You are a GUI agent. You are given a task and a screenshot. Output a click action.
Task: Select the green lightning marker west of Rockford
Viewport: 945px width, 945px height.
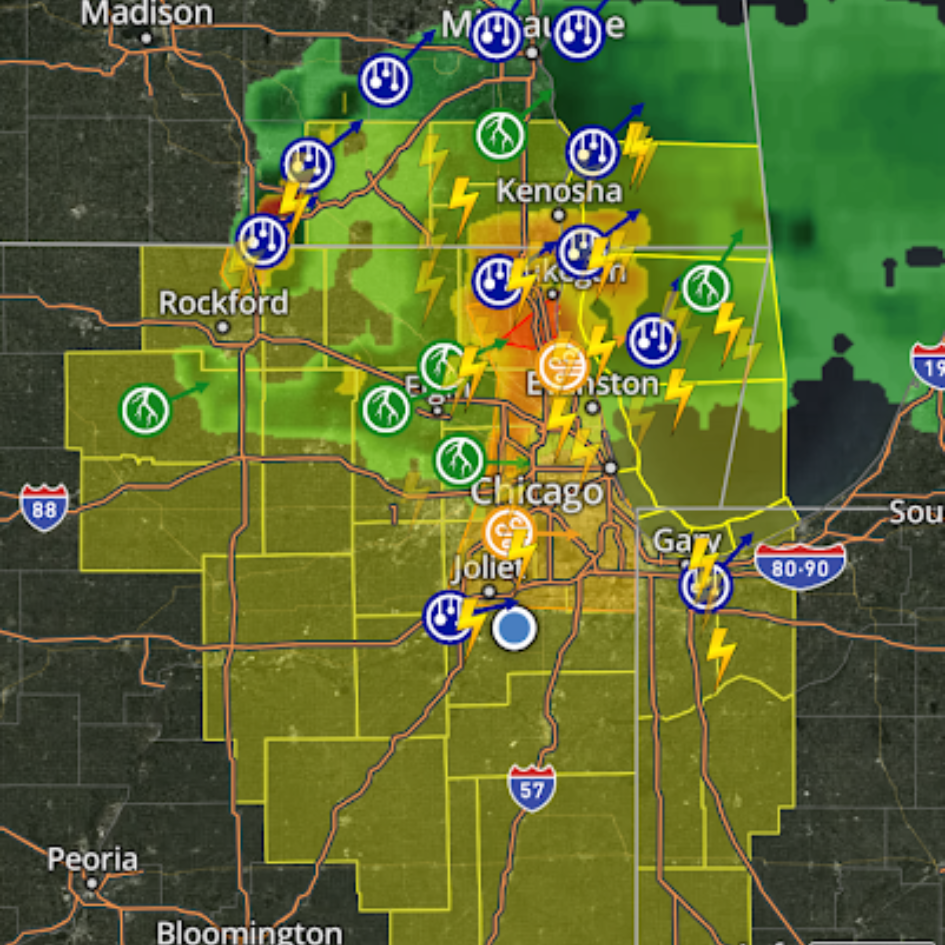click(x=145, y=410)
